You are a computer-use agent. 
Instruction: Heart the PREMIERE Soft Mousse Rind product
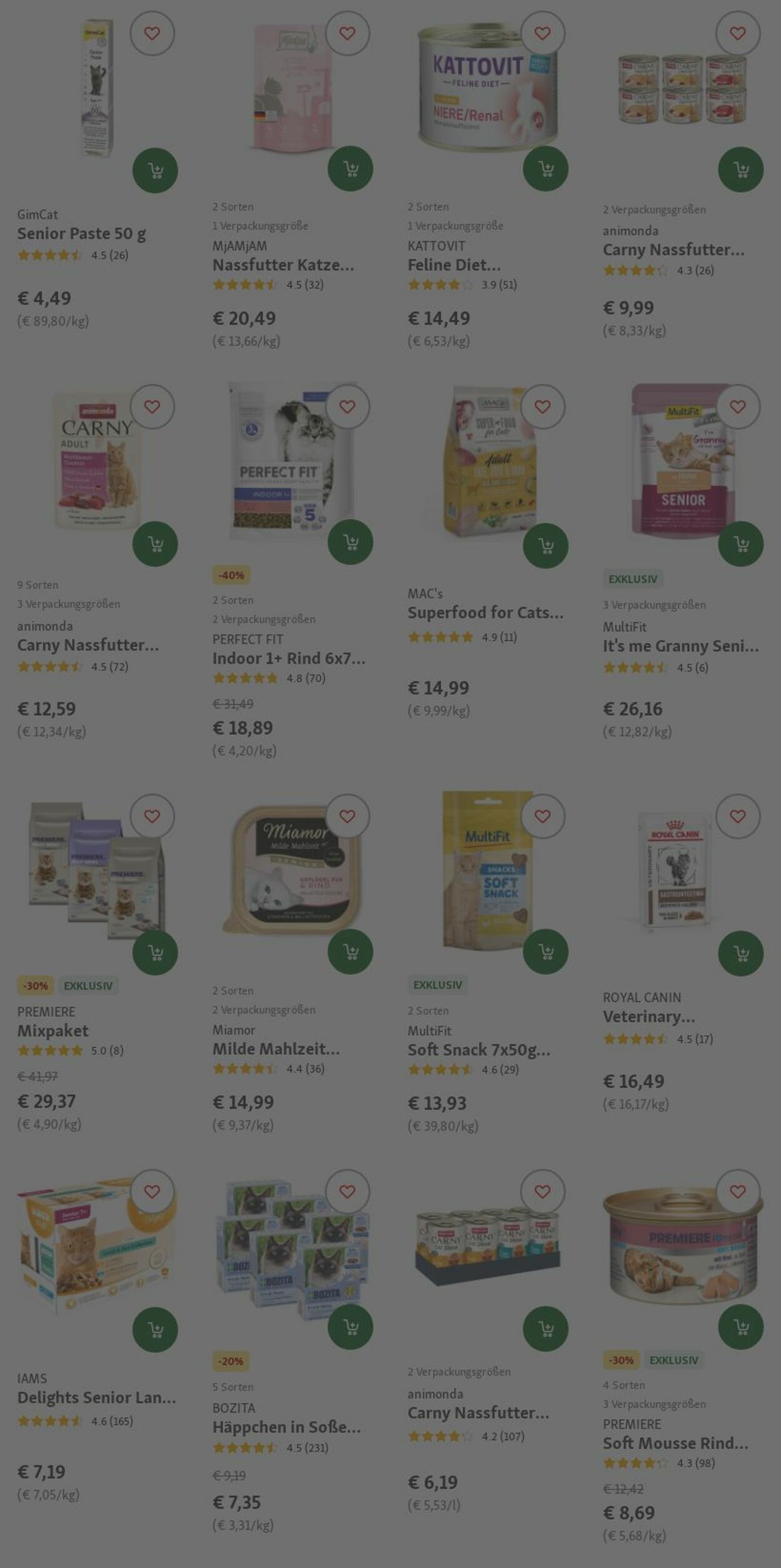[738, 1191]
